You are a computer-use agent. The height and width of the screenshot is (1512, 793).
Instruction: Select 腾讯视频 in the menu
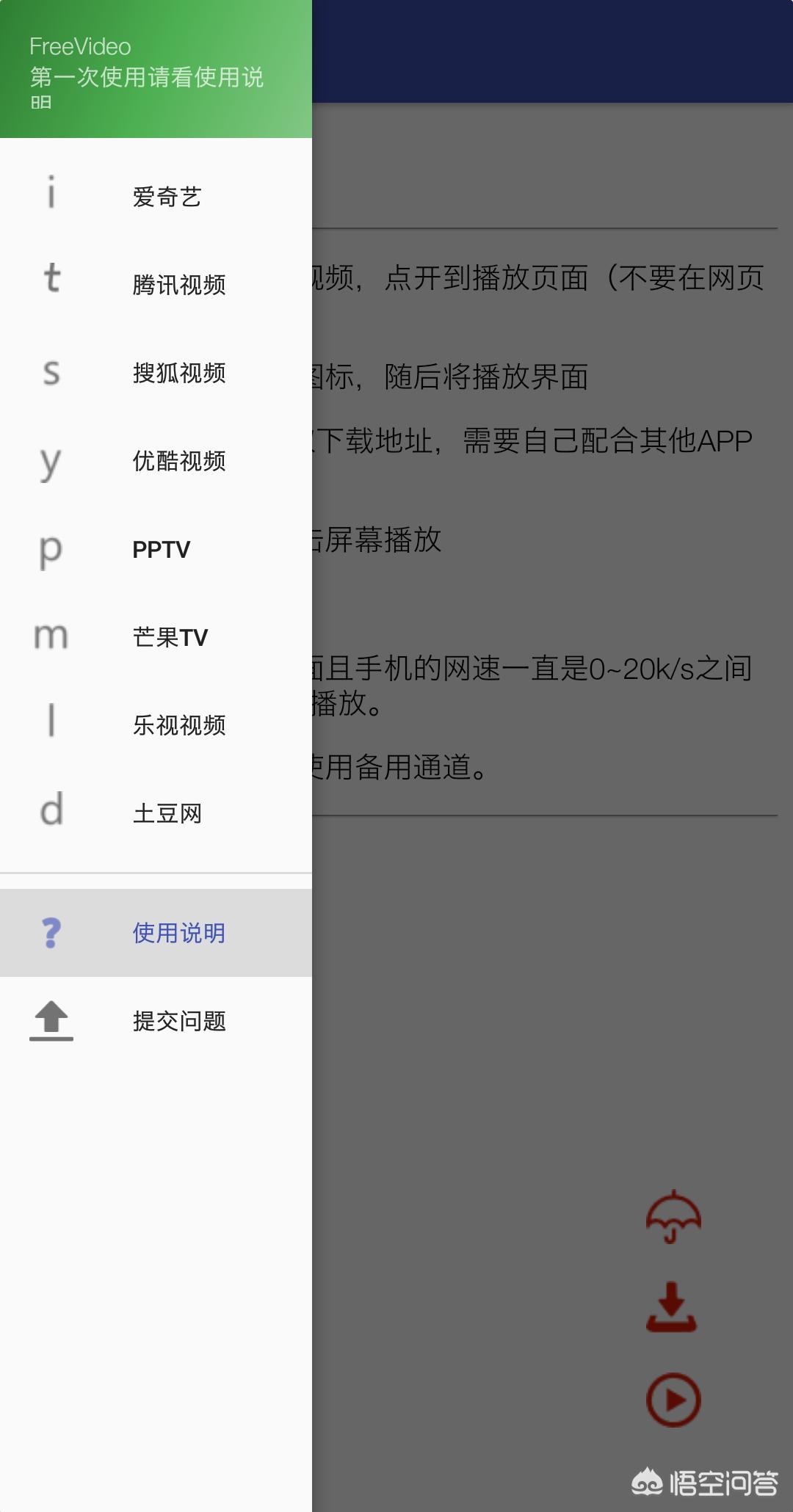[156, 285]
